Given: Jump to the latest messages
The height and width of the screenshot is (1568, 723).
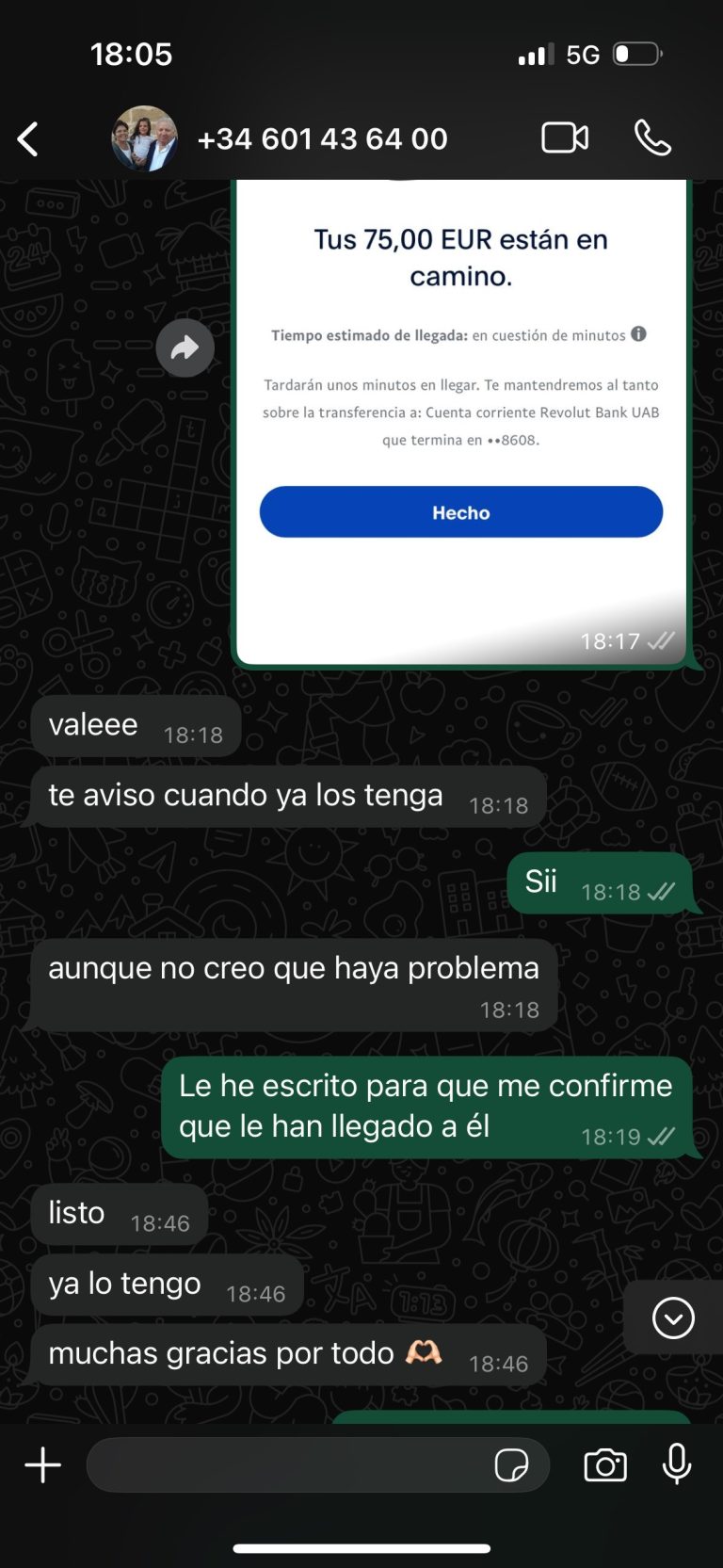Looking at the screenshot, I should 673,1317.
